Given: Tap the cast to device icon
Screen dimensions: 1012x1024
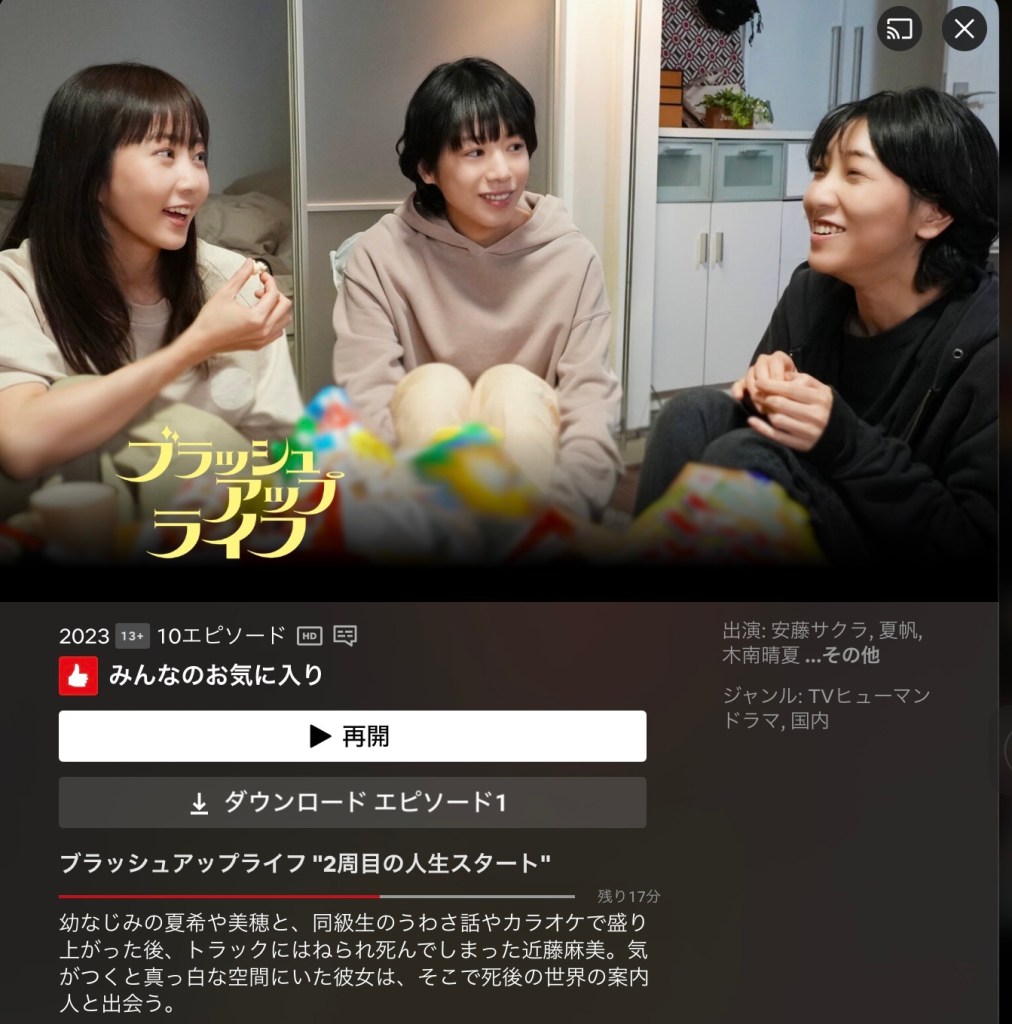Looking at the screenshot, I should 899,29.
